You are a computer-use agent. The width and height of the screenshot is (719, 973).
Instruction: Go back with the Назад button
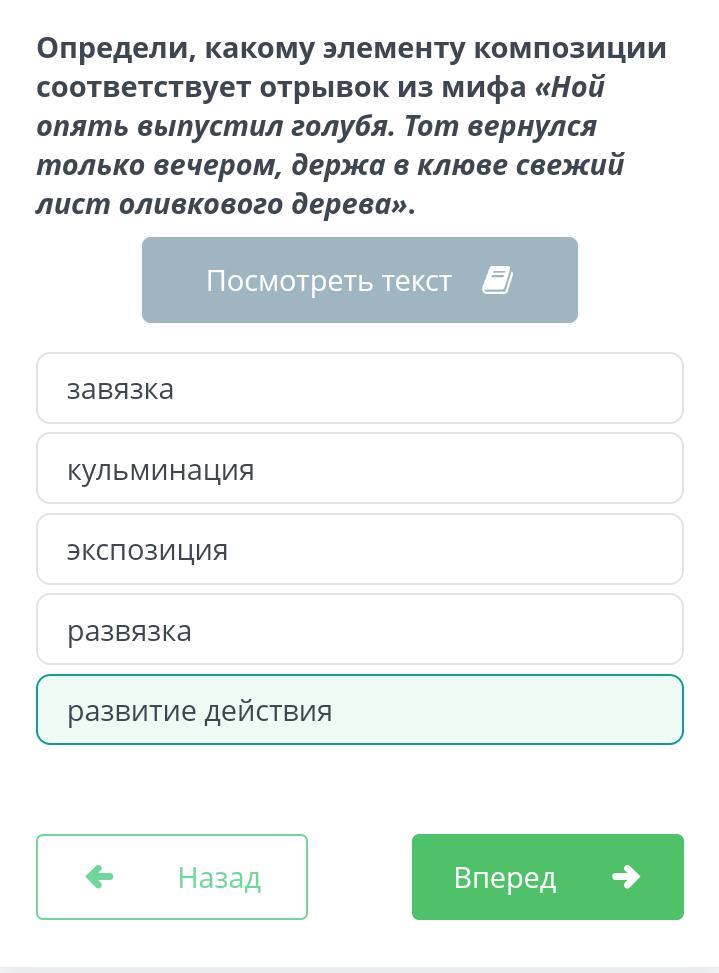click(172, 877)
